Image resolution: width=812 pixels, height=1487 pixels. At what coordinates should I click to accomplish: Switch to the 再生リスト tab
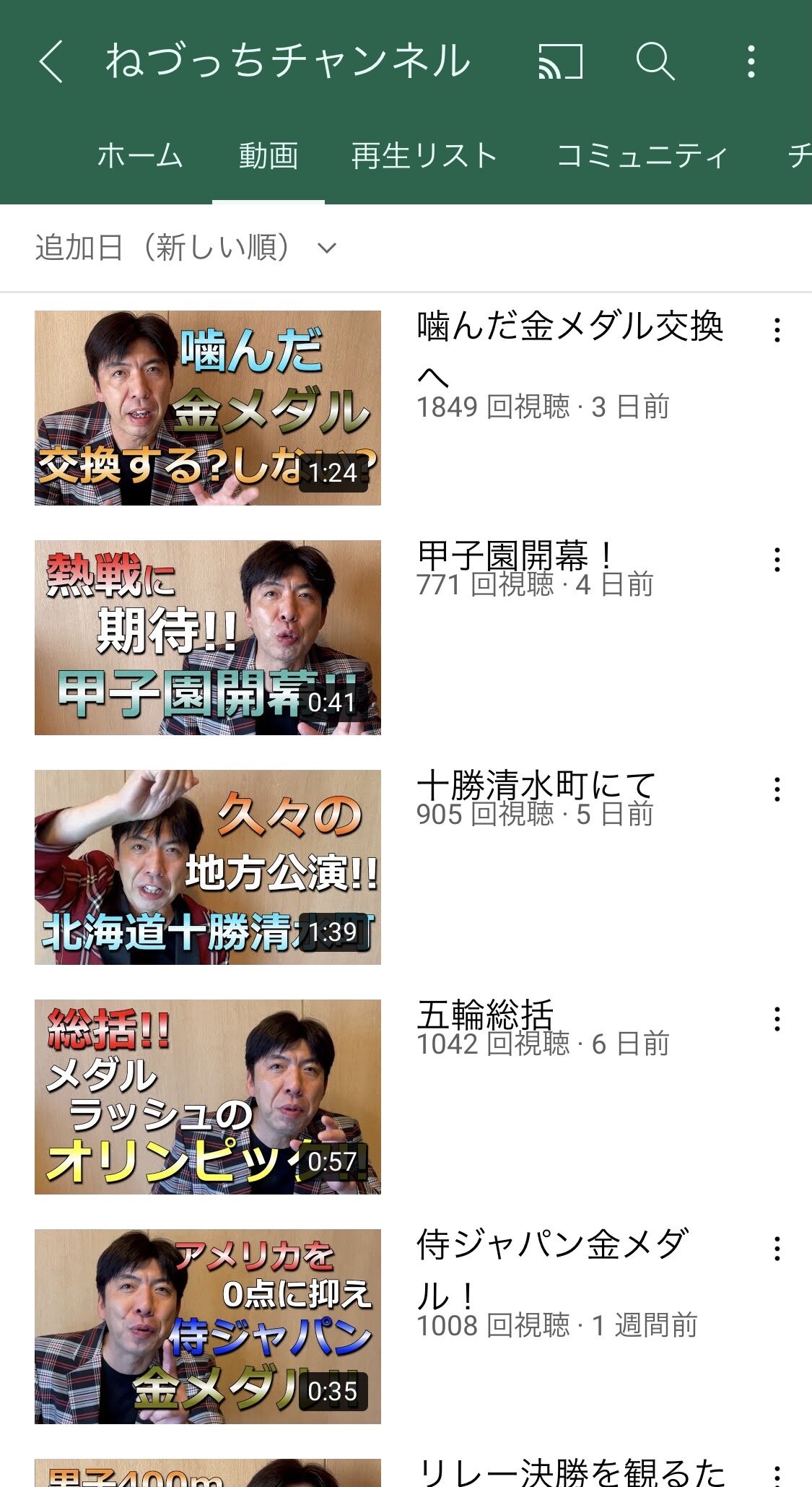click(x=424, y=156)
